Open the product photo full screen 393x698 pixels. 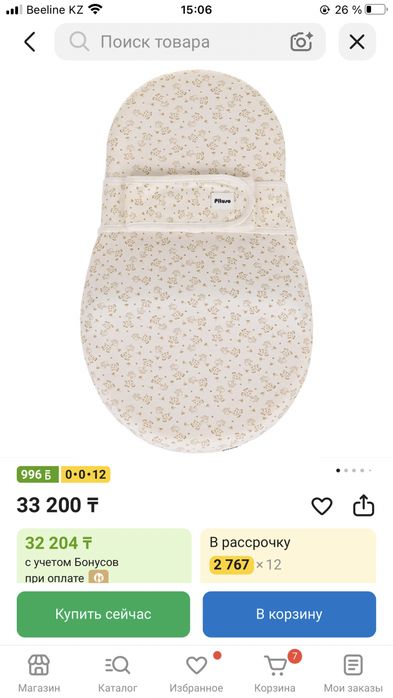pyautogui.click(x=196, y=261)
